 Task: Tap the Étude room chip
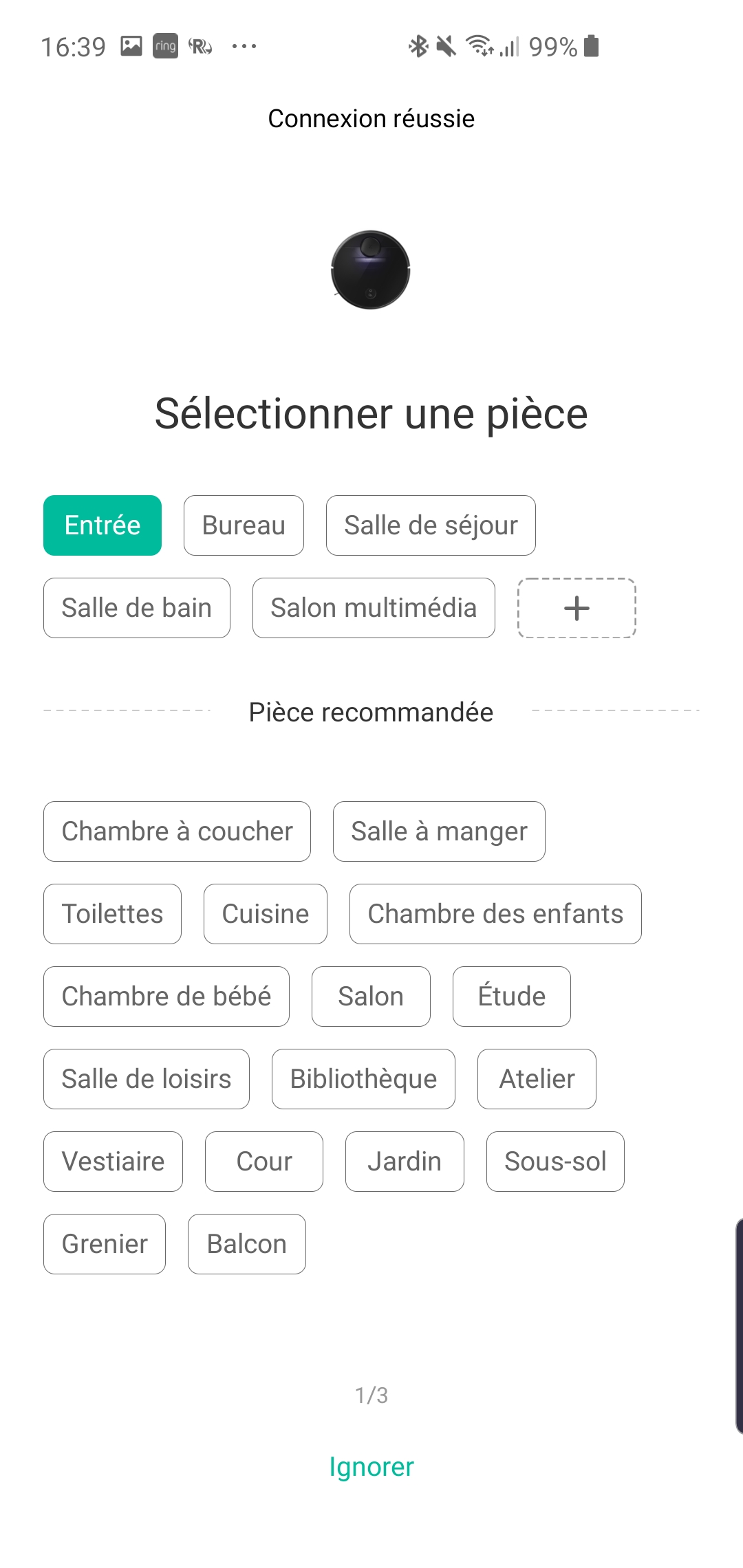512,997
